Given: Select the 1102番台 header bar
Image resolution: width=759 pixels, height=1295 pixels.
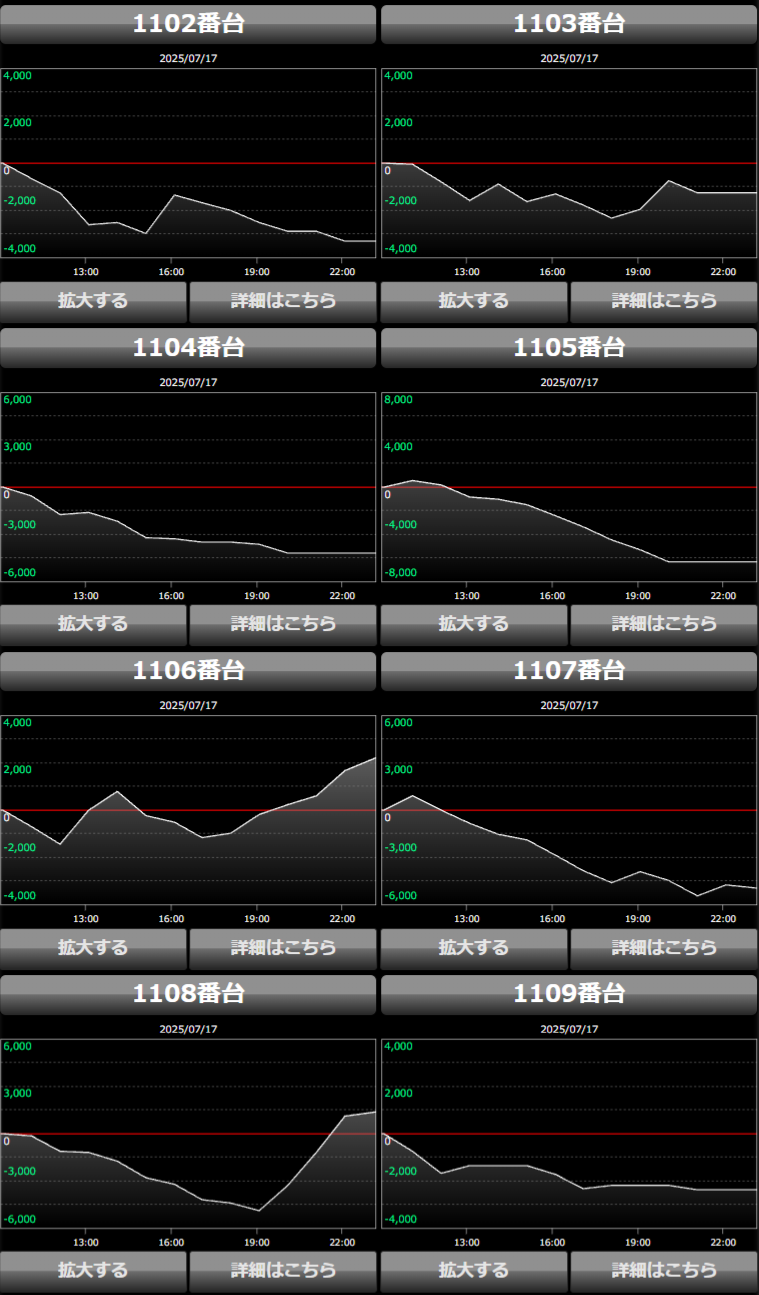Looking at the screenshot, I should (x=188, y=24).
